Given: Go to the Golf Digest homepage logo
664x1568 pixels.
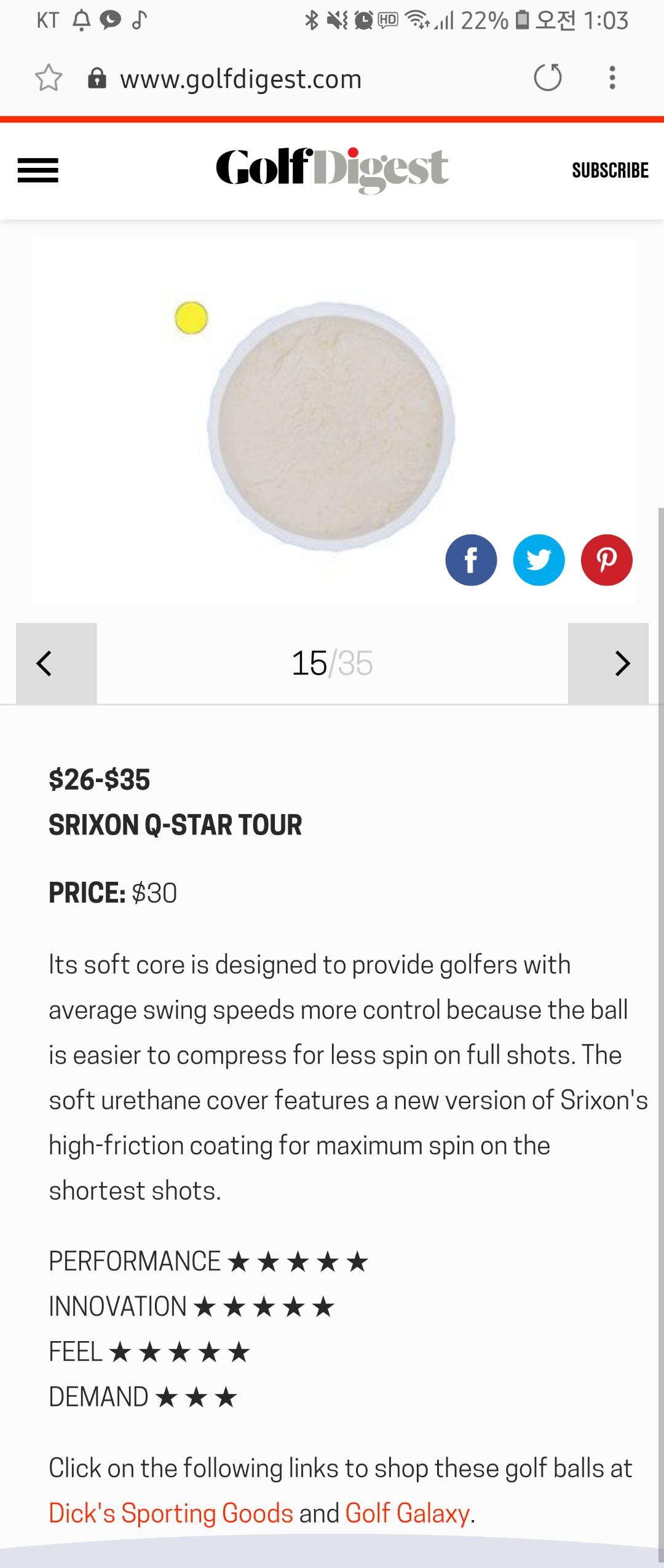Looking at the screenshot, I should pyautogui.click(x=332, y=169).
